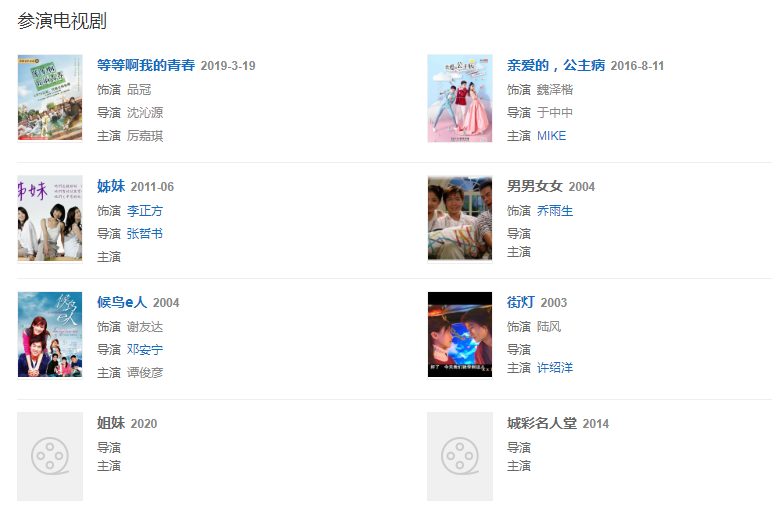Go to the 街灯 drama page

coord(522,302)
